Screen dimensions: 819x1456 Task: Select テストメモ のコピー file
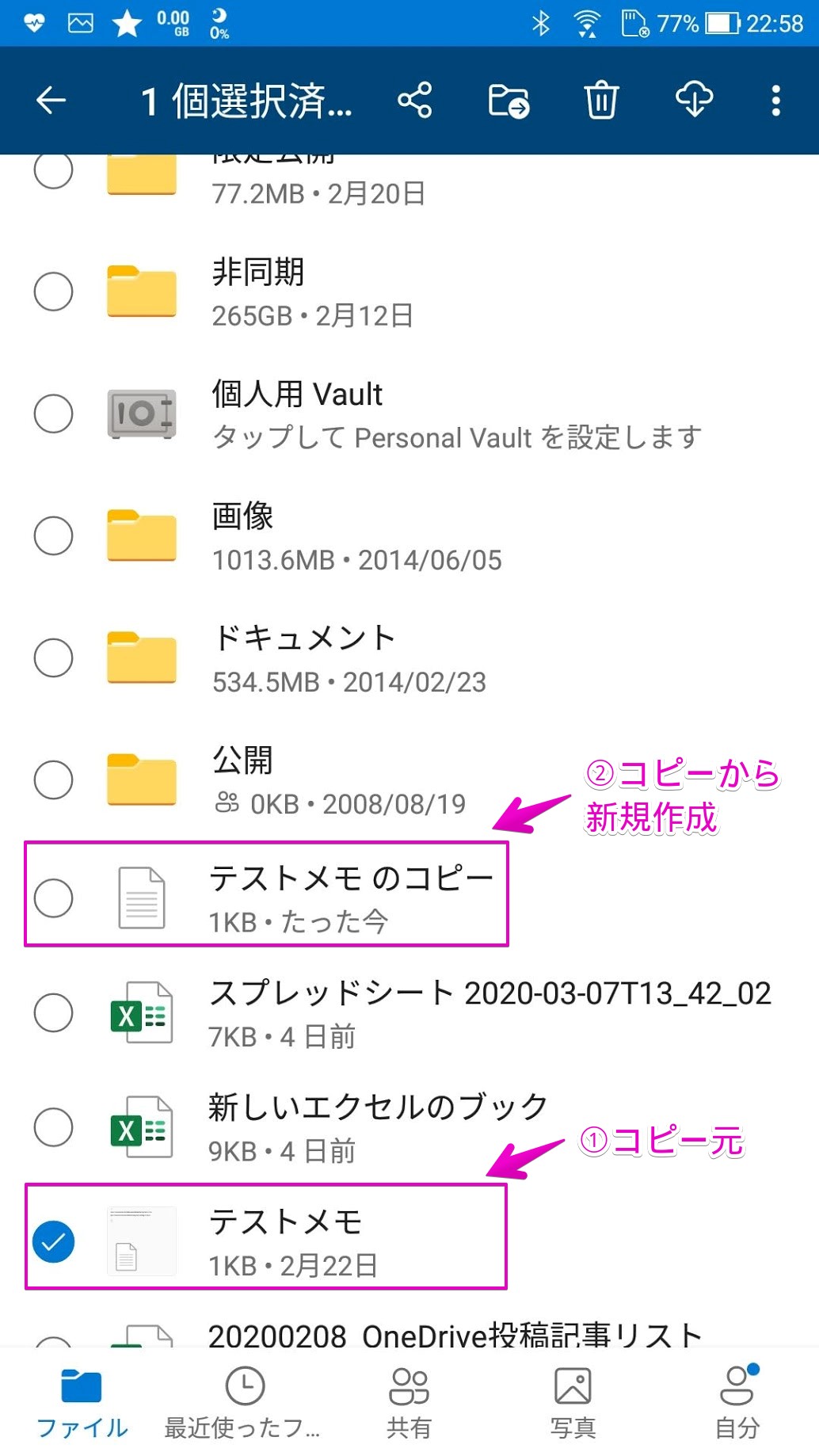54,898
